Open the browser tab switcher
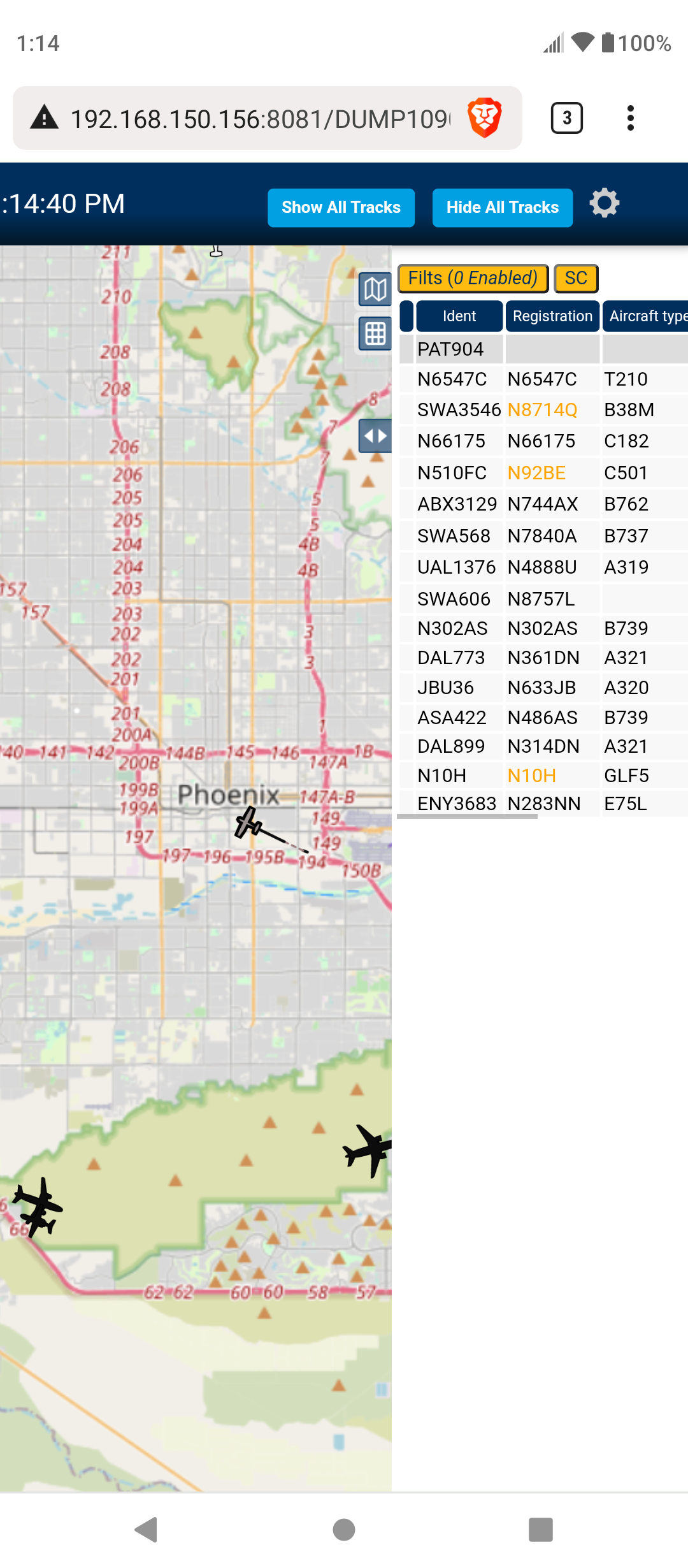 point(566,118)
